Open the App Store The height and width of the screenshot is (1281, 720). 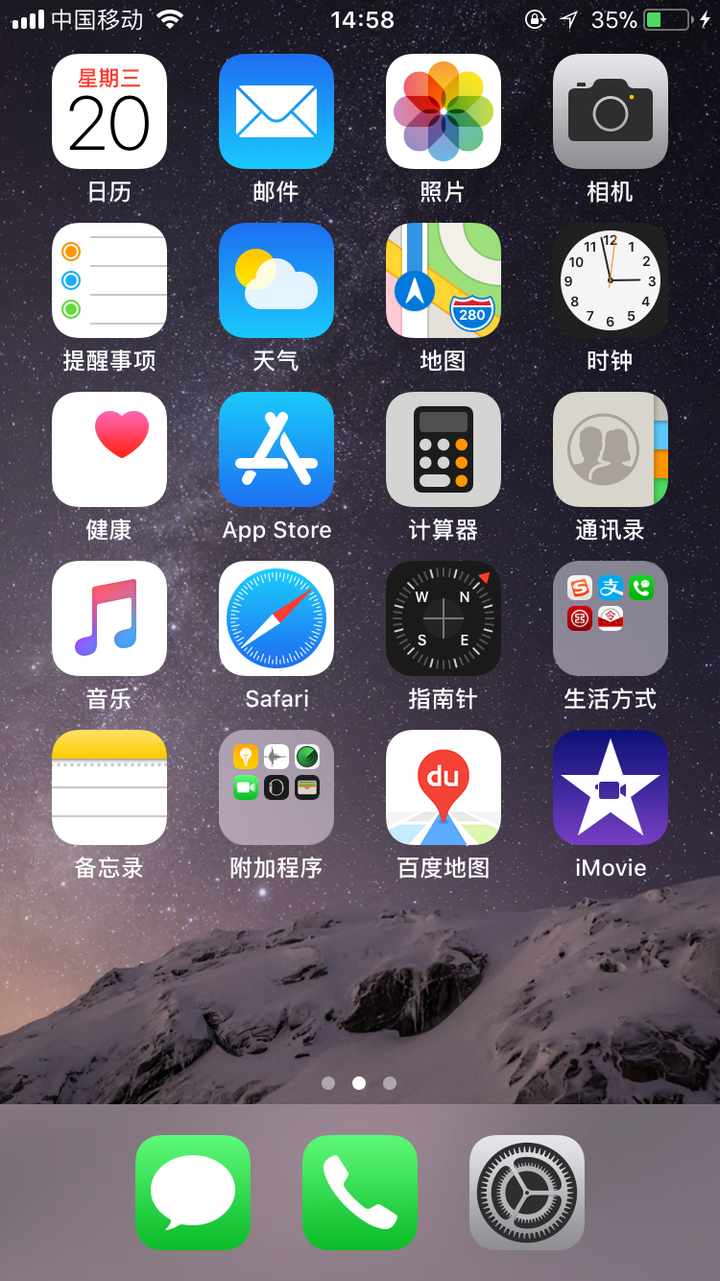(x=276, y=449)
